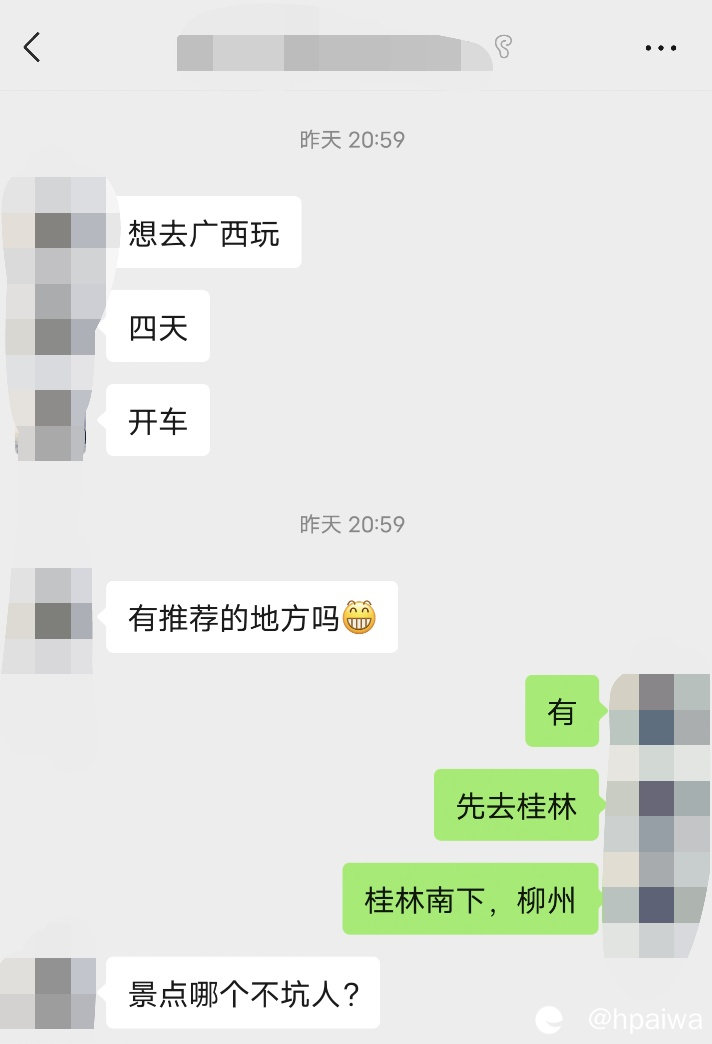Image resolution: width=712 pixels, height=1044 pixels.
Task: Open the chat's three-dot more menu
Action: [660, 48]
